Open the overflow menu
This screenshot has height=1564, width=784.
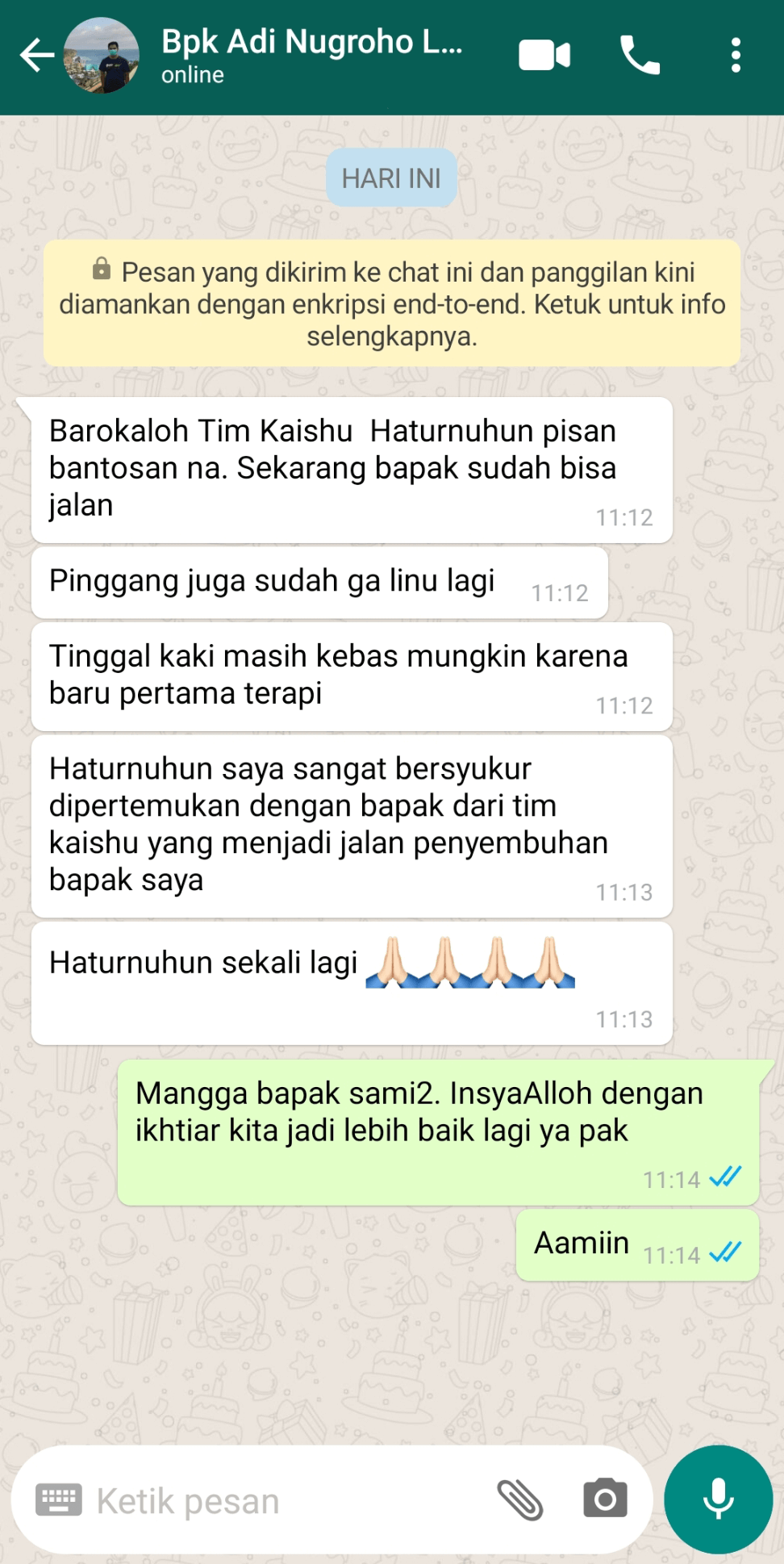pos(735,56)
